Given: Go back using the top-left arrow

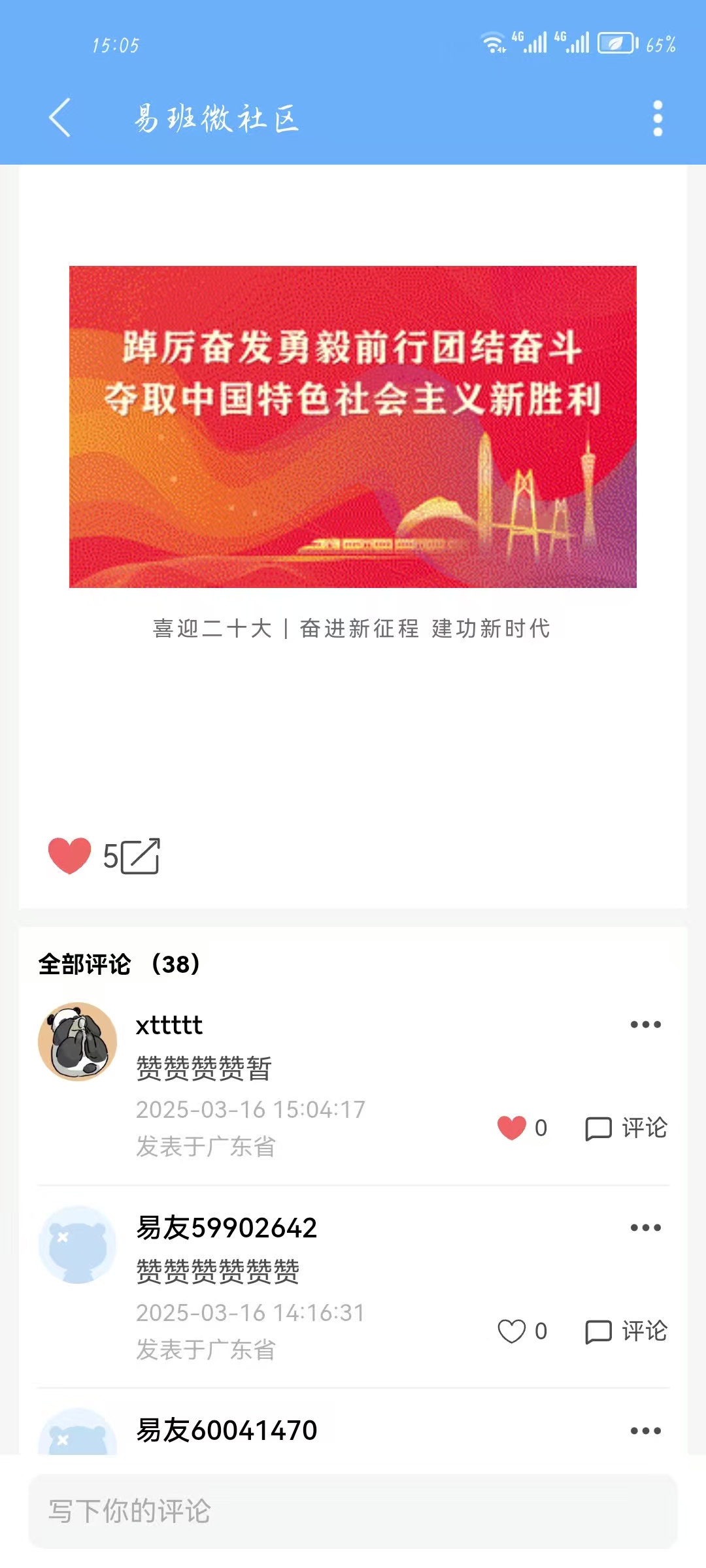Looking at the screenshot, I should coord(59,118).
